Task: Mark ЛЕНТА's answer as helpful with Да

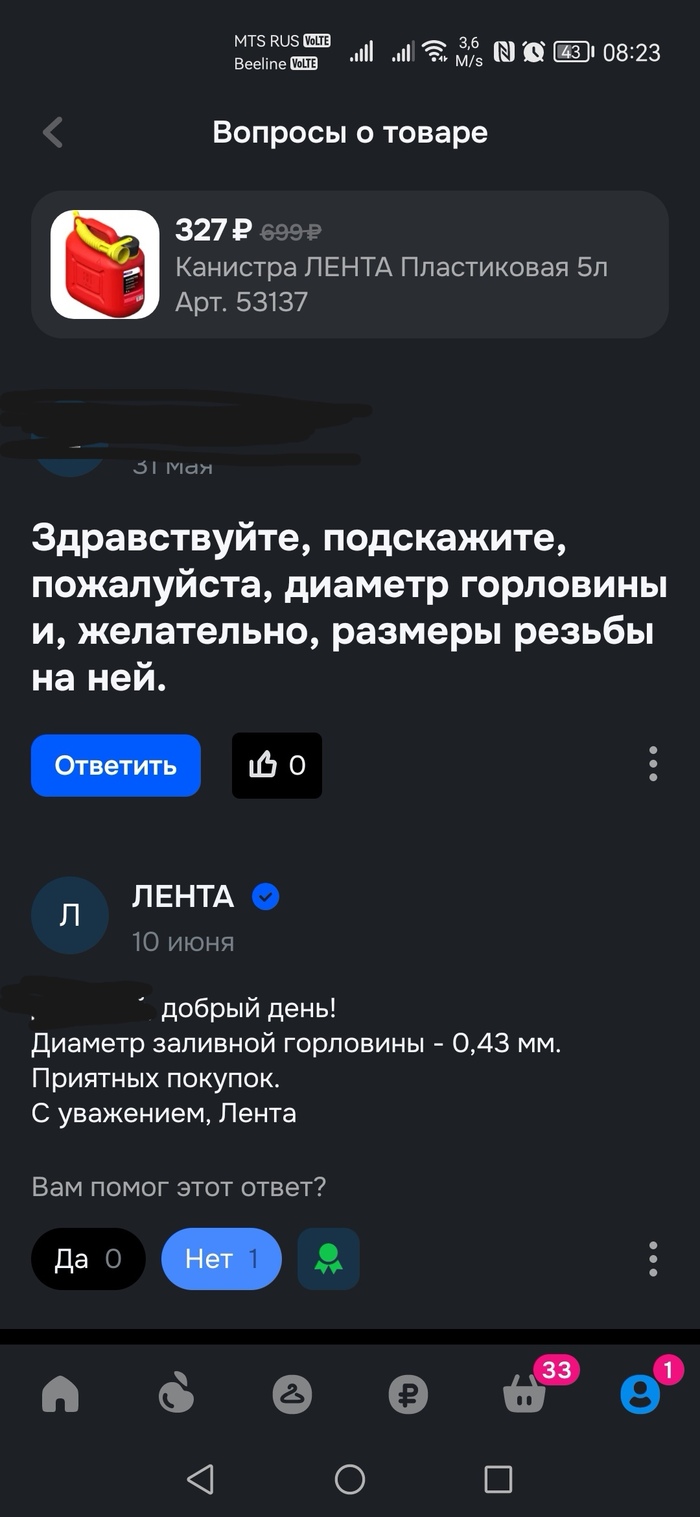Action: 88,1259
